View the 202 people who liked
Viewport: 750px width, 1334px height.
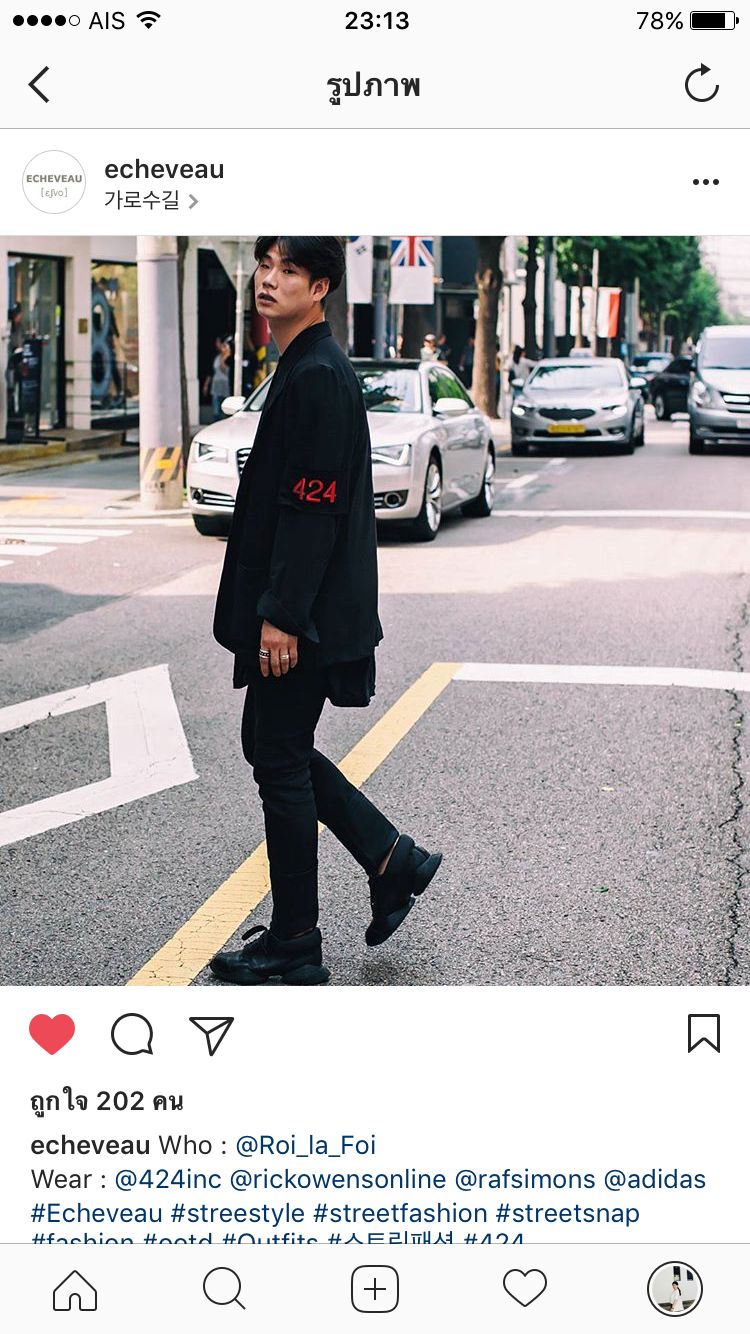[107, 1101]
